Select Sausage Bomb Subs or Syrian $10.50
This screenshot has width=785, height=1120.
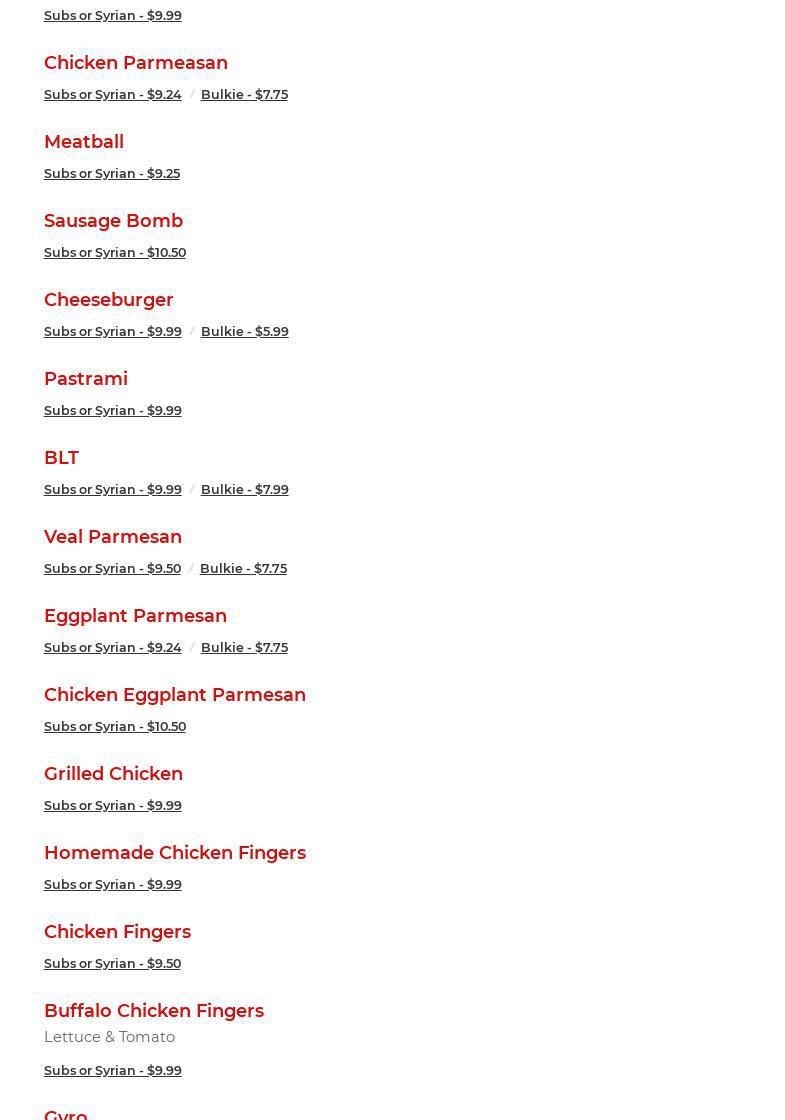click(x=114, y=252)
